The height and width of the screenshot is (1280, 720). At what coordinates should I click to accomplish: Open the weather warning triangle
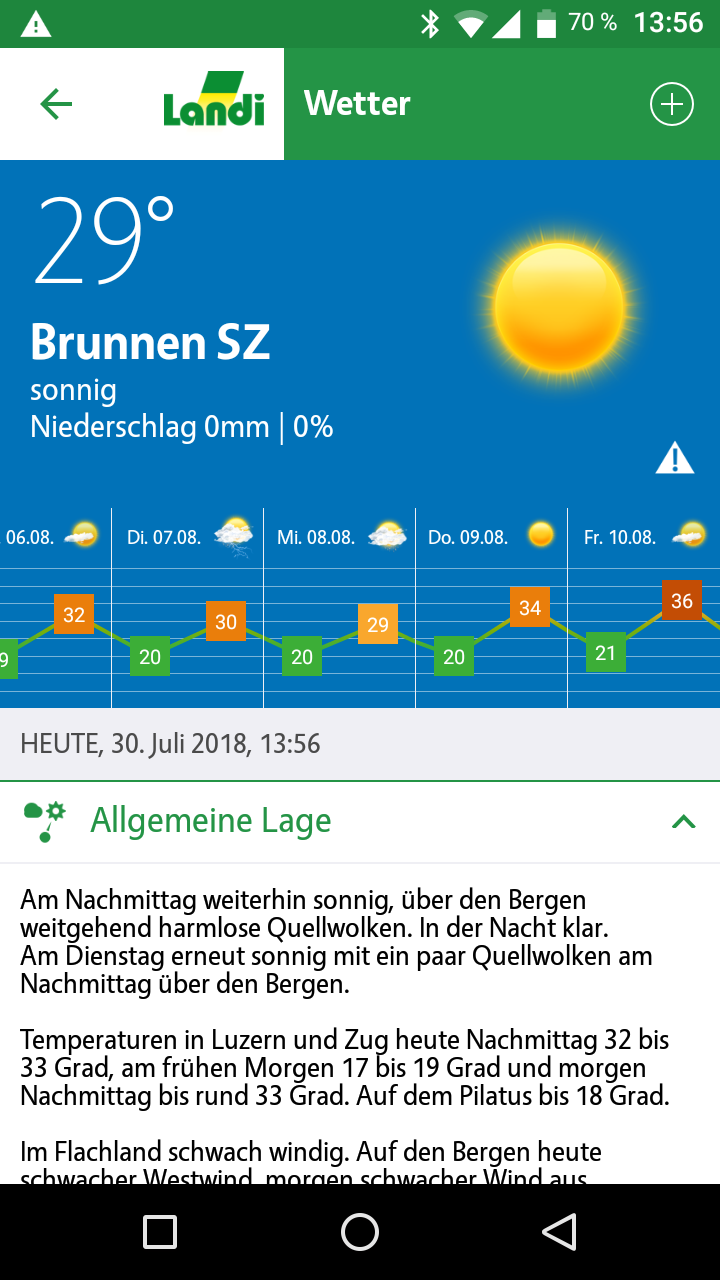[675, 459]
